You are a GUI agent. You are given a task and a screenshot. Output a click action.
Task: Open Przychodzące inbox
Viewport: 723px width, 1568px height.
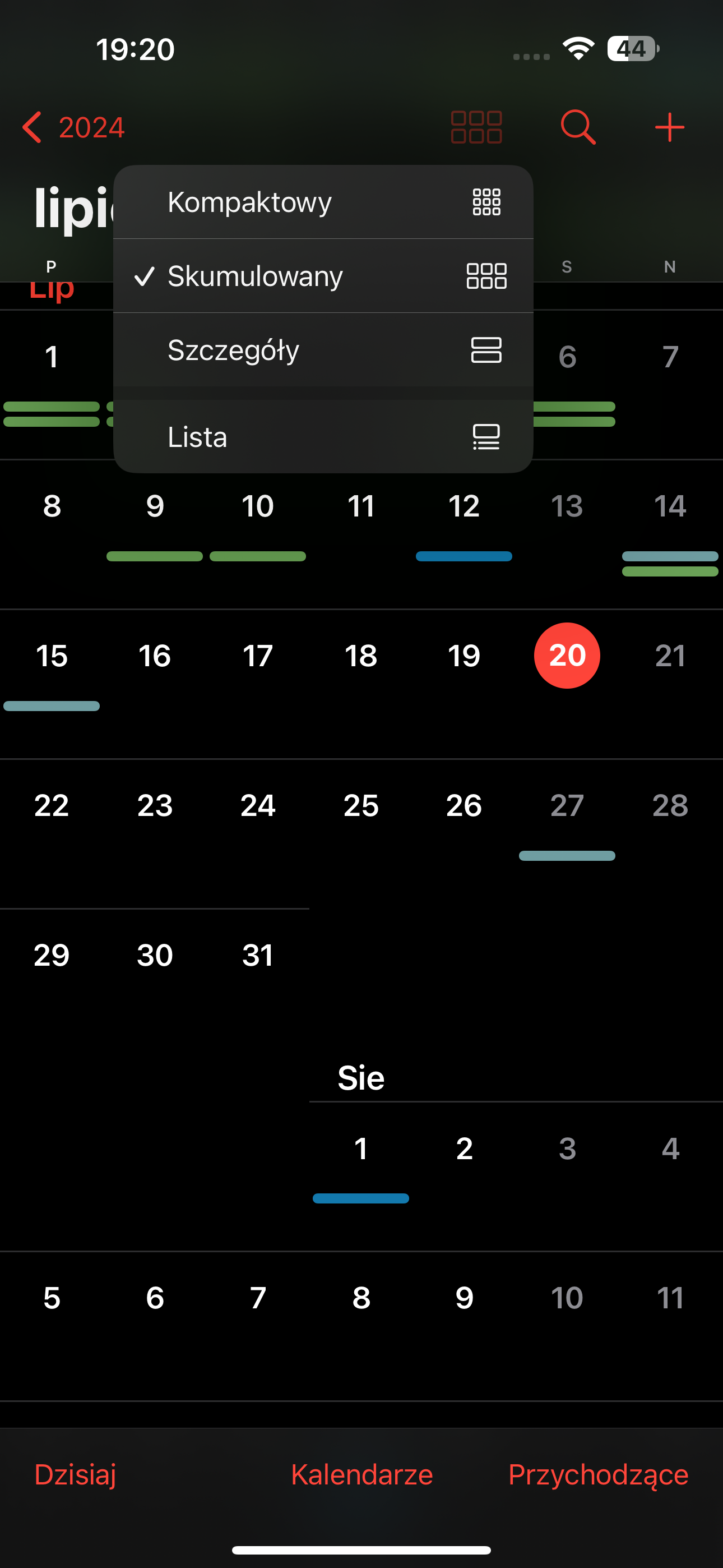[x=598, y=1475]
